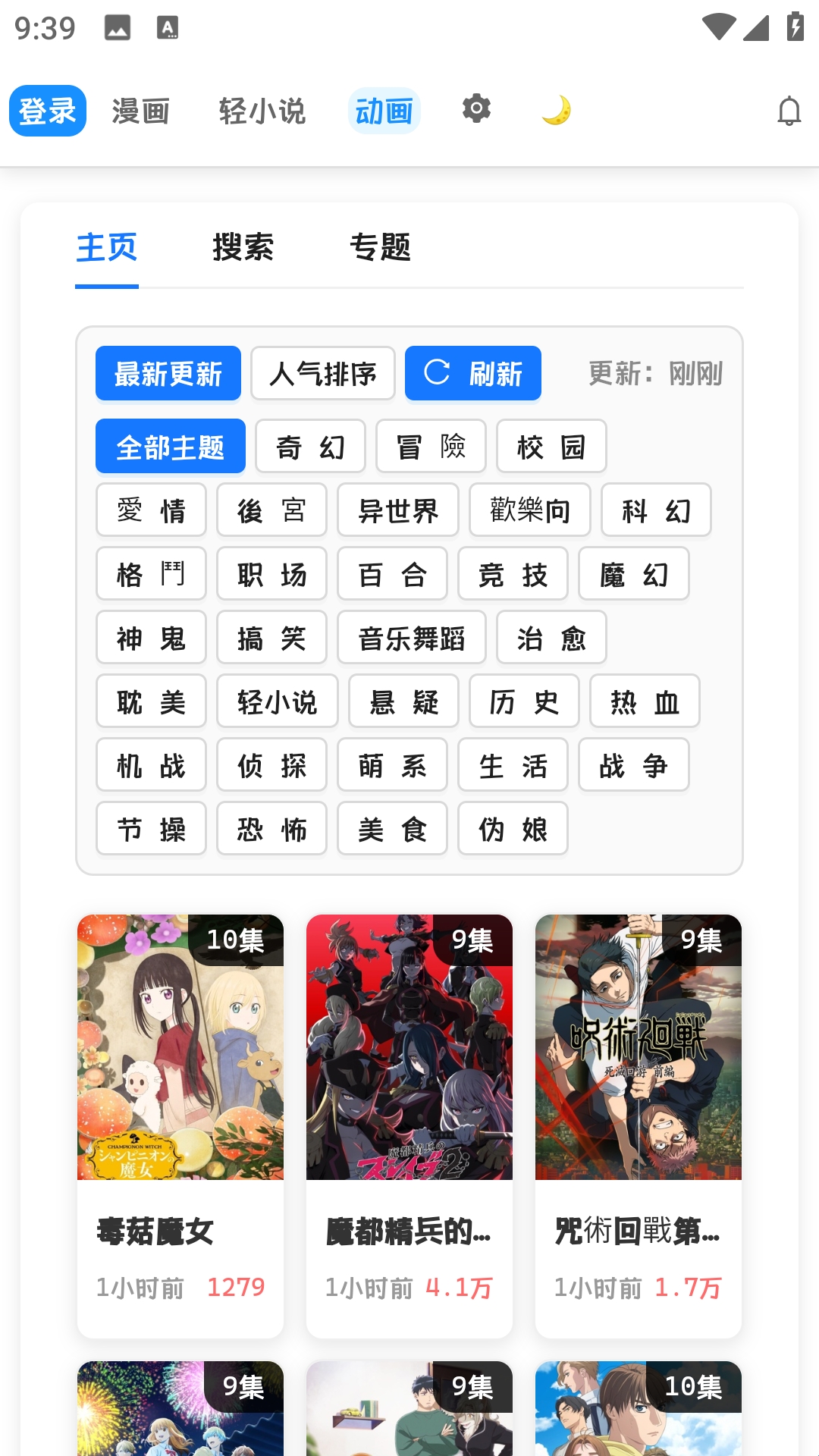Image resolution: width=819 pixels, height=1456 pixels.
Task: Select the 奇幻 genre chip
Action: [310, 447]
